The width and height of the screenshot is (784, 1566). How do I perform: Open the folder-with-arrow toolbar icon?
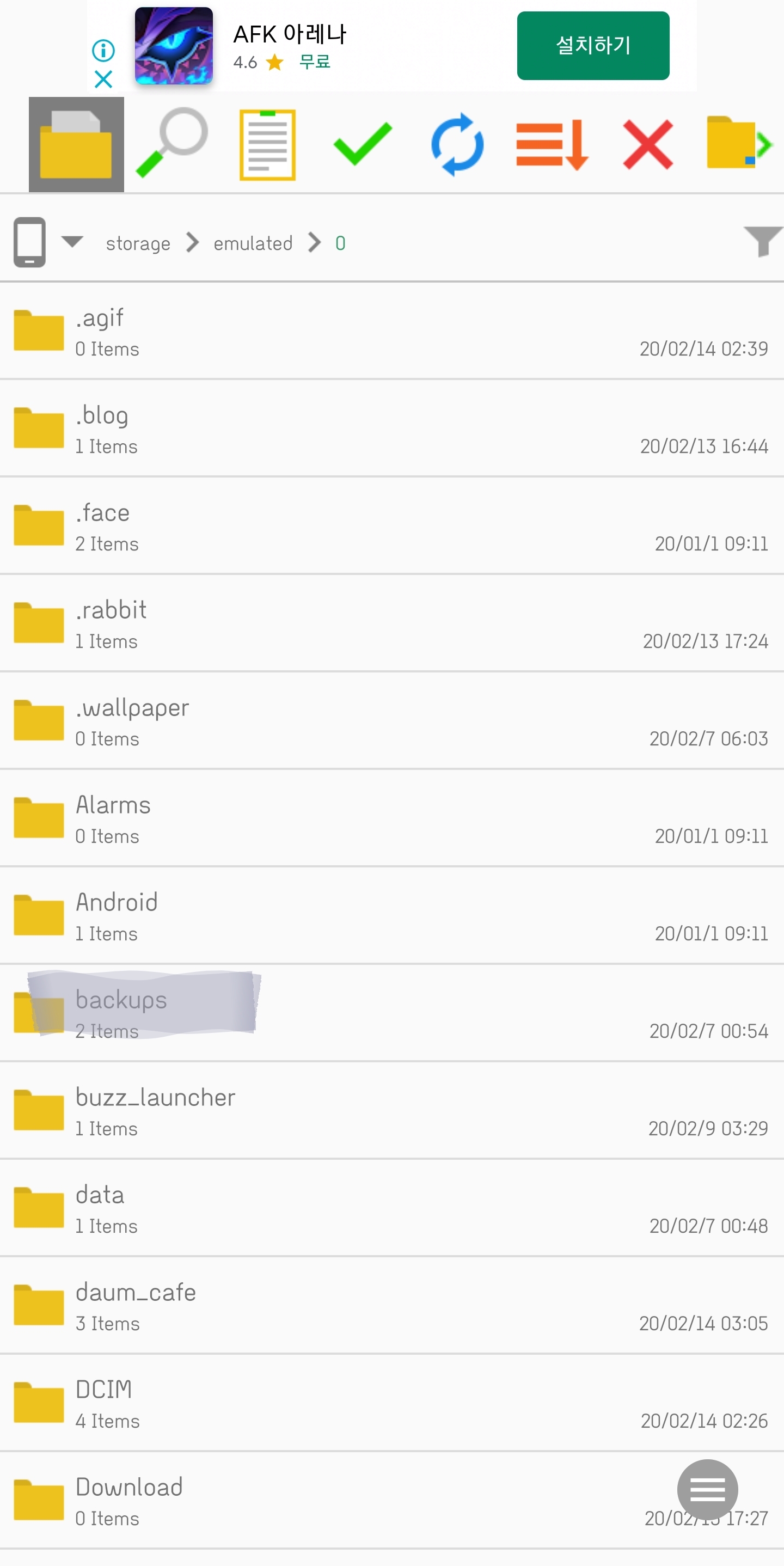pyautogui.click(x=739, y=143)
